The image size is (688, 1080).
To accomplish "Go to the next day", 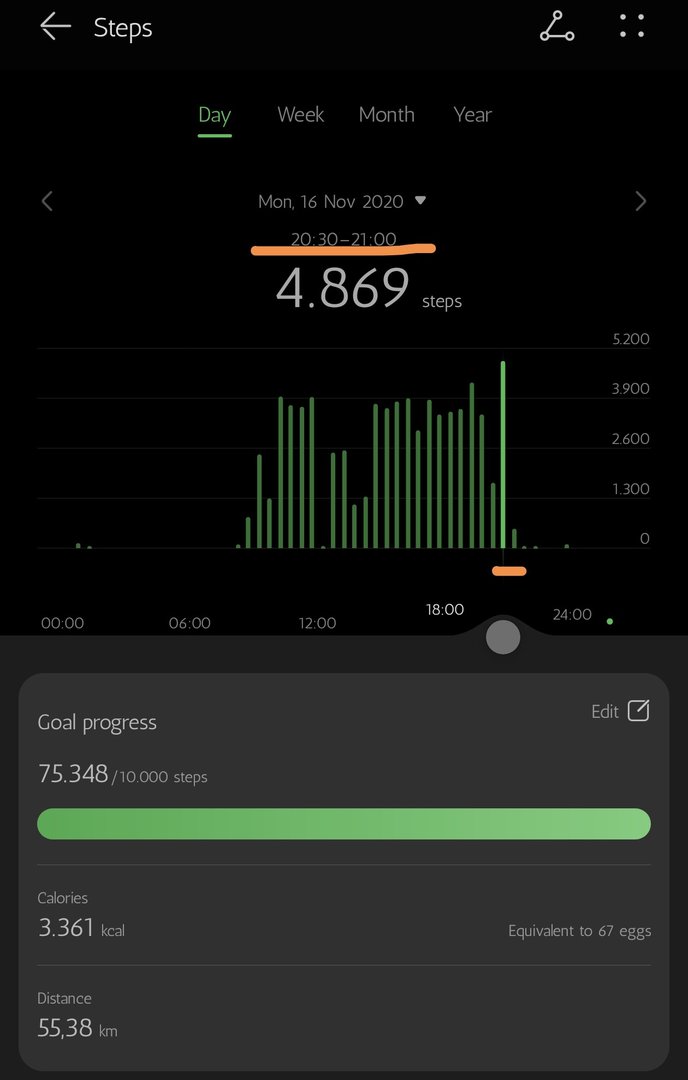I will (641, 201).
